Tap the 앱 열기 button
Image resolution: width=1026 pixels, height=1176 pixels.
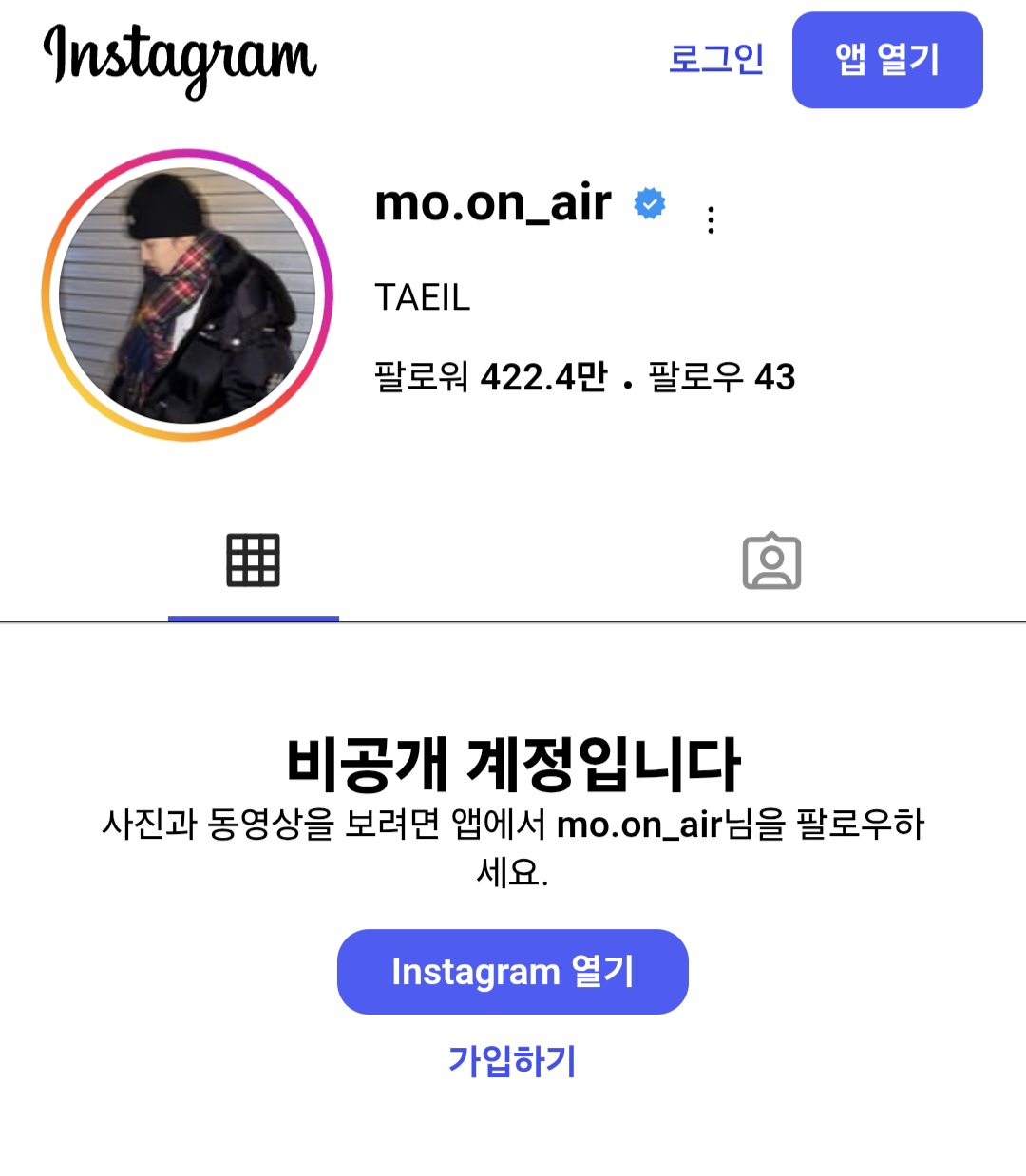[887, 60]
